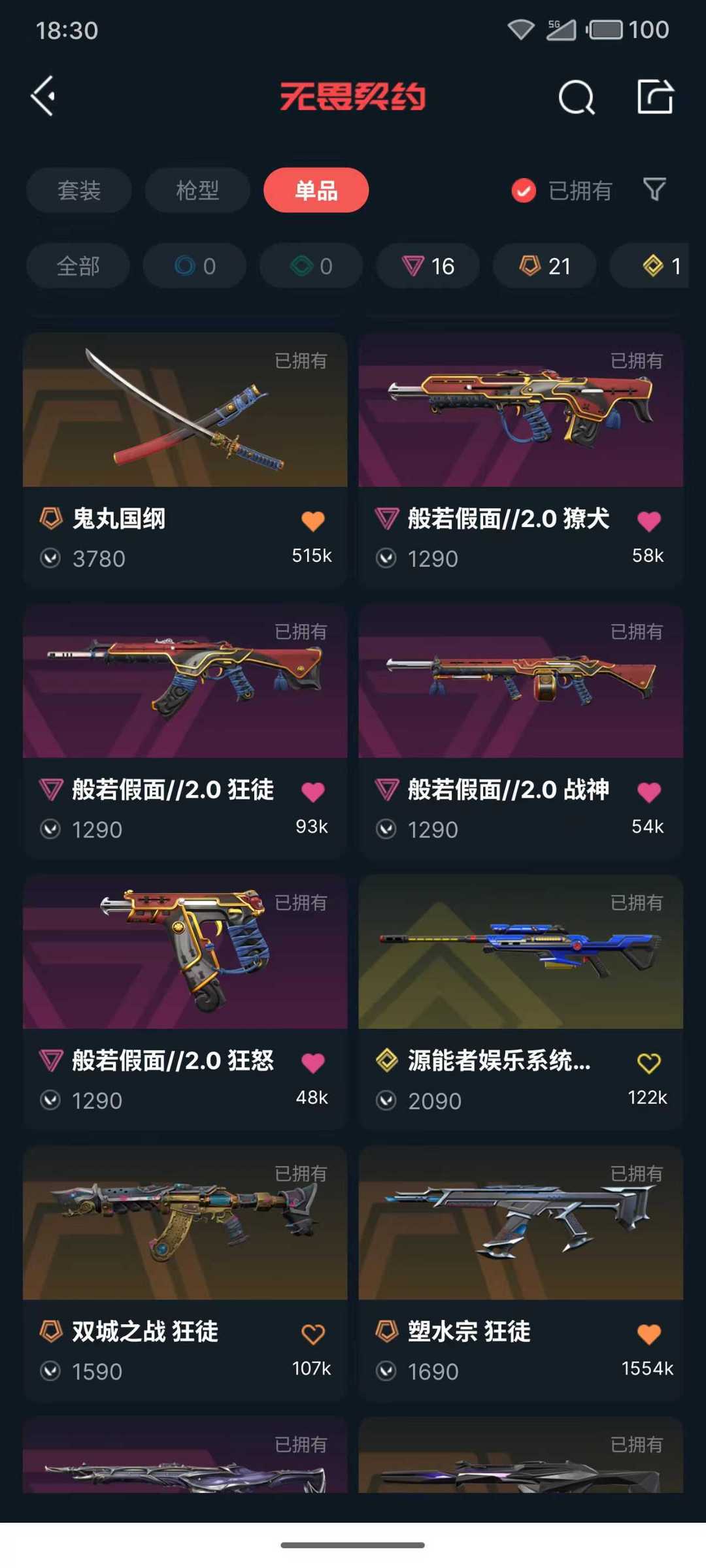Tap the heart on 般若假面//2.0 狂怒

[x=313, y=1063]
